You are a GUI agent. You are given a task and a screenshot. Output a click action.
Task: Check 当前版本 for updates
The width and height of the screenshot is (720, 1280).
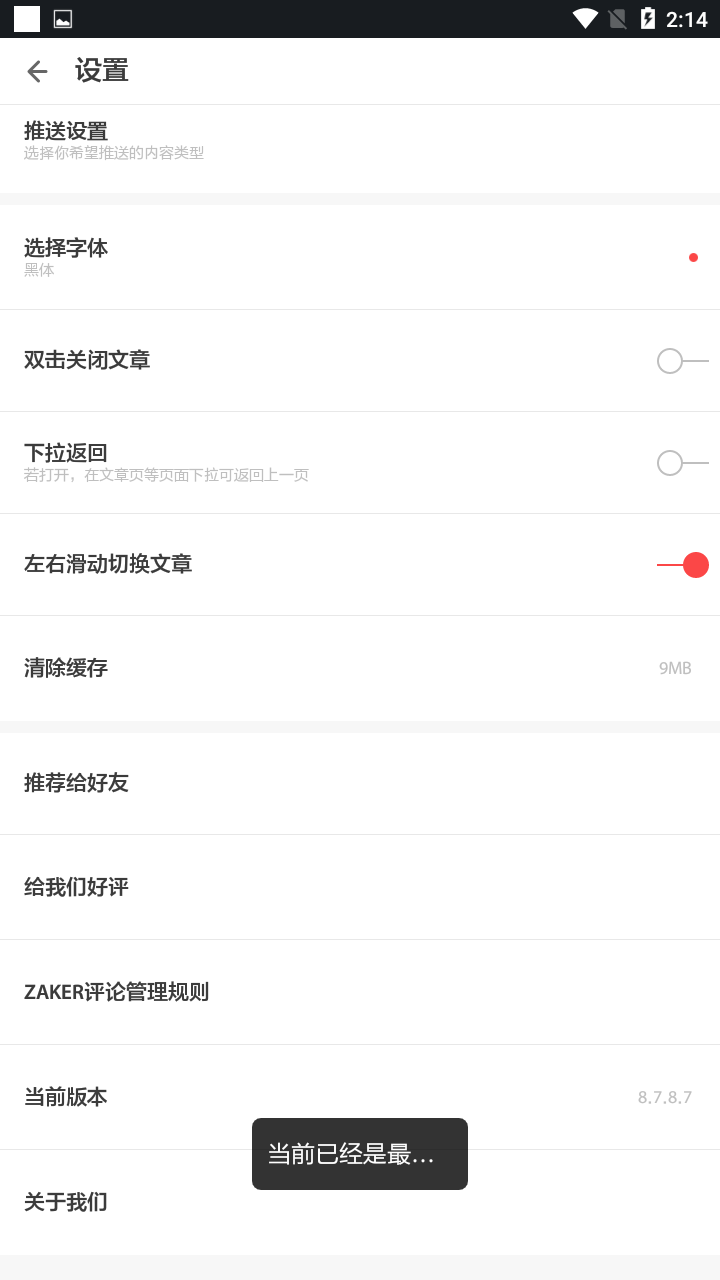[x=360, y=1097]
